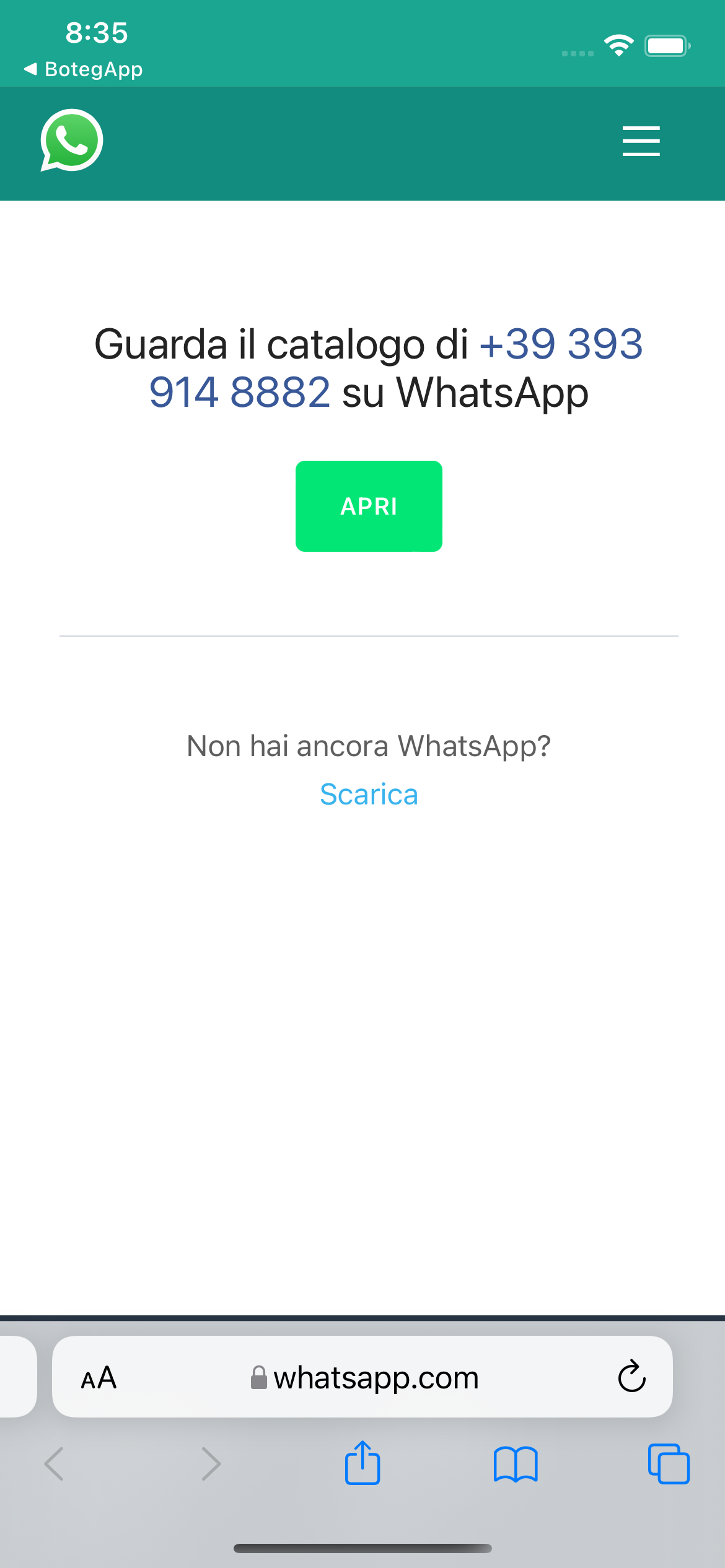
Task: Open the Safari share sheet
Action: (362, 1463)
